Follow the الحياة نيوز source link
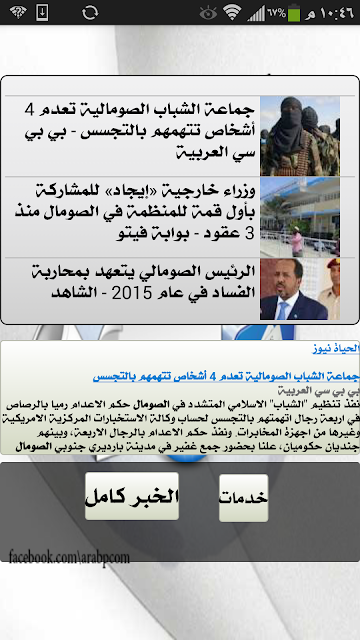 [x=336, y=349]
